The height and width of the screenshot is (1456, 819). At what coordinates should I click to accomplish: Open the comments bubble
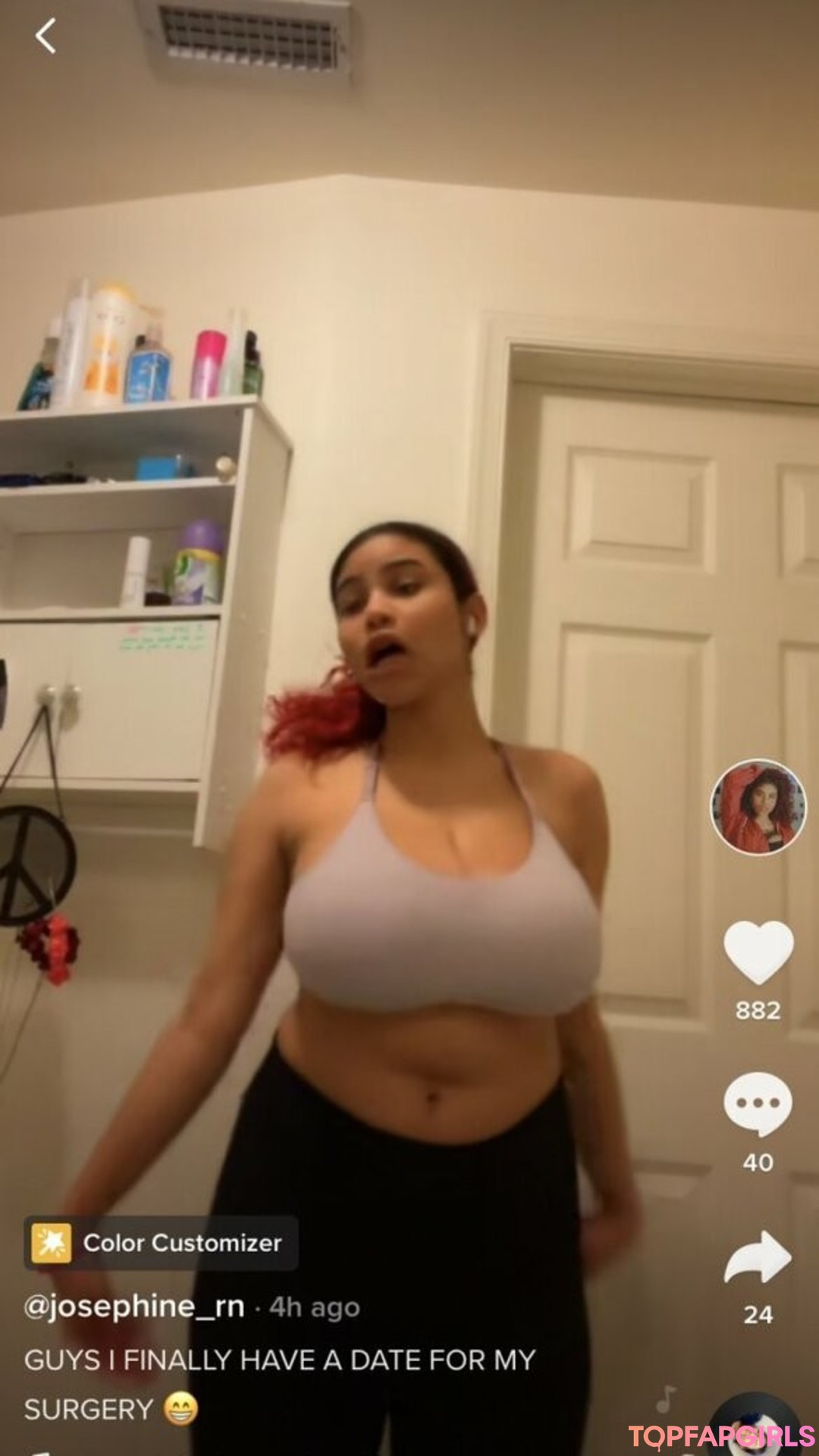pos(758,1104)
